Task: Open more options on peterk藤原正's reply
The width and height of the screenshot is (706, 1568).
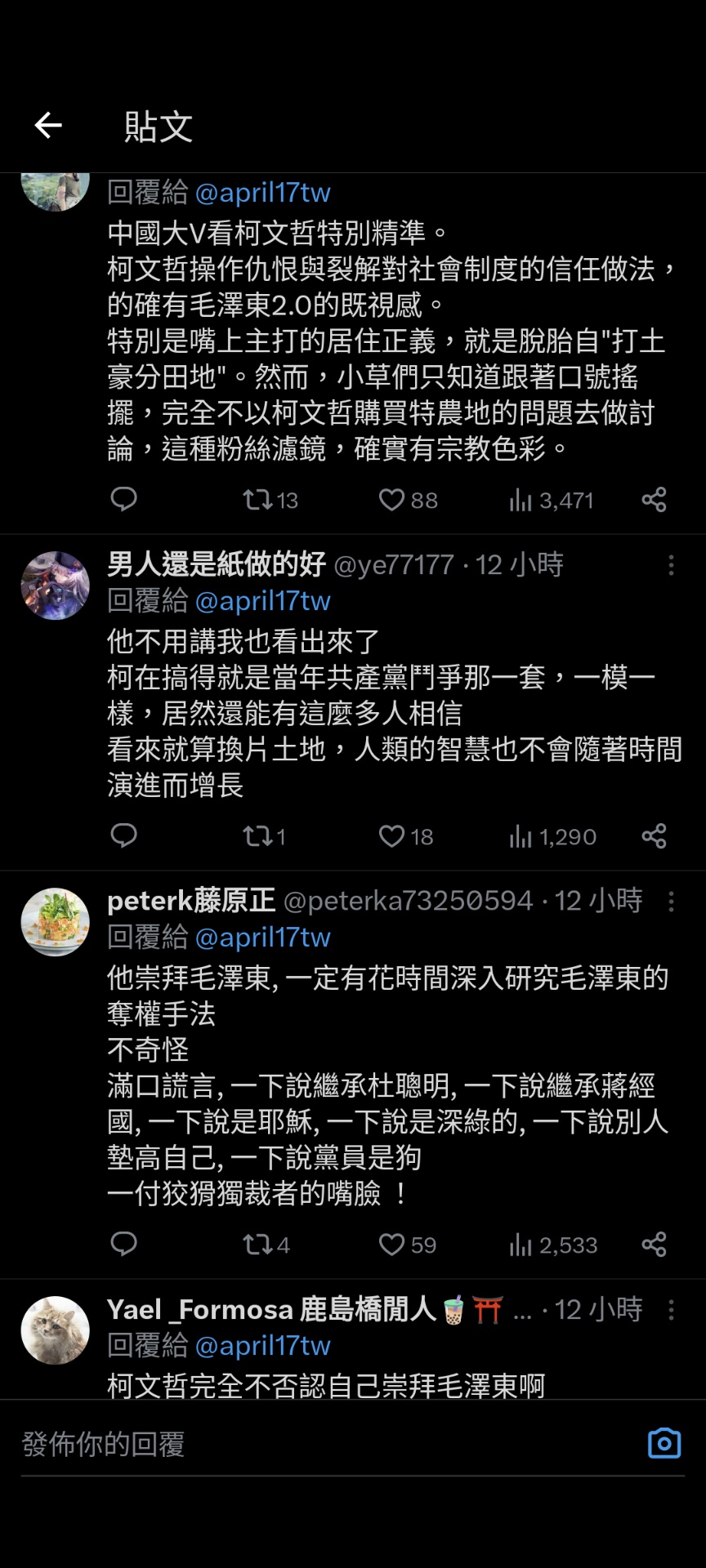Action: point(671,902)
